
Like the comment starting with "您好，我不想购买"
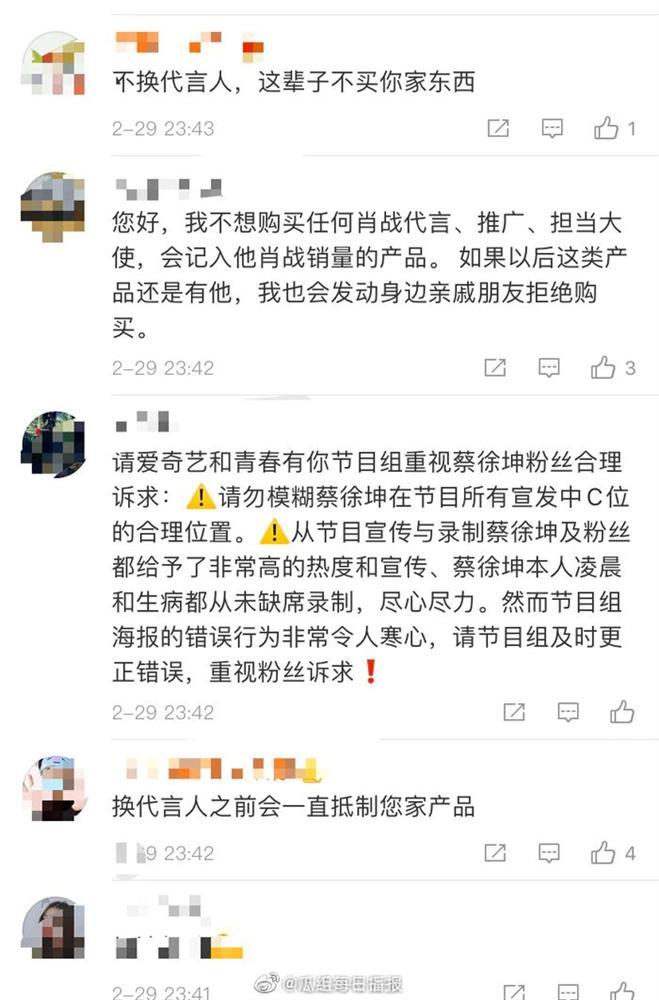click(x=603, y=368)
